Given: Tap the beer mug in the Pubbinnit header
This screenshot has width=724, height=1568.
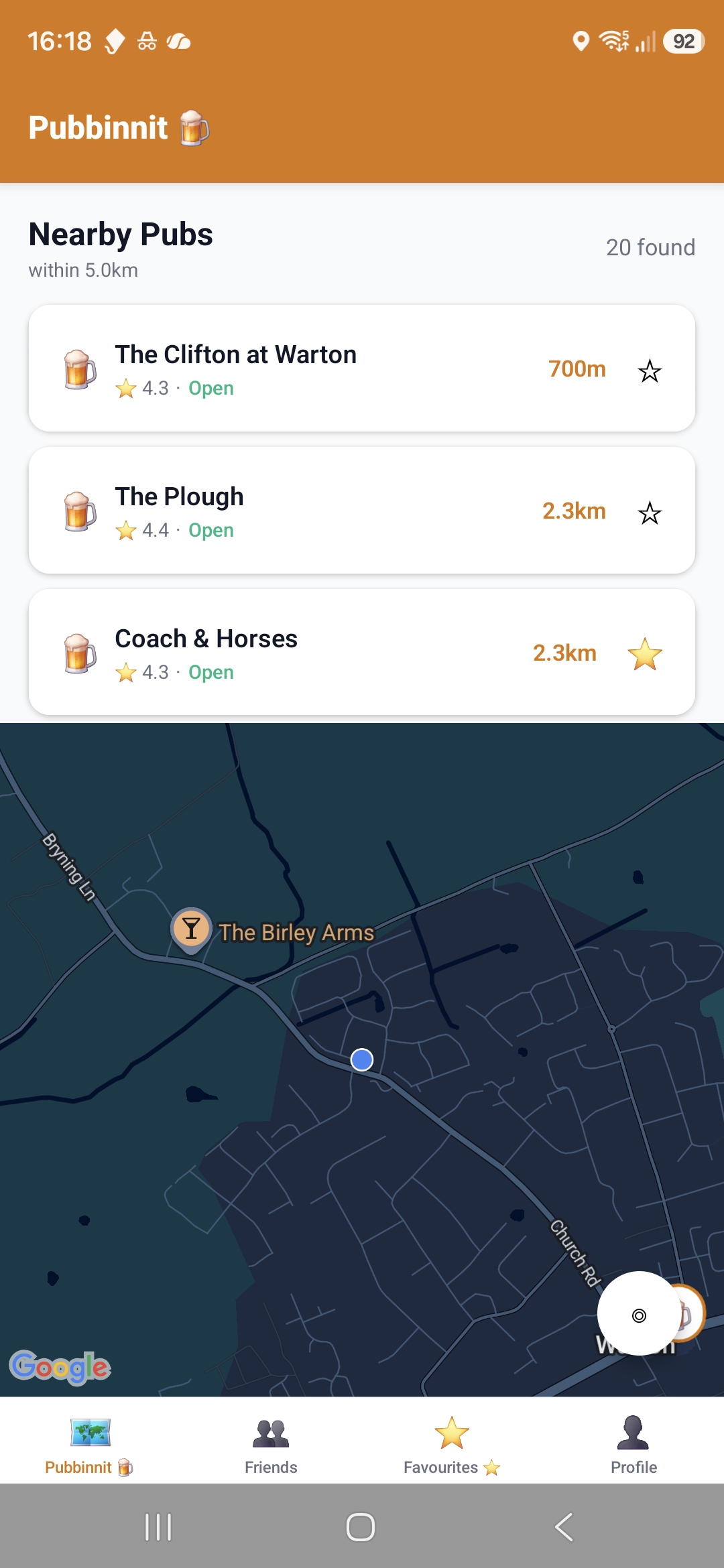Looking at the screenshot, I should (195, 127).
